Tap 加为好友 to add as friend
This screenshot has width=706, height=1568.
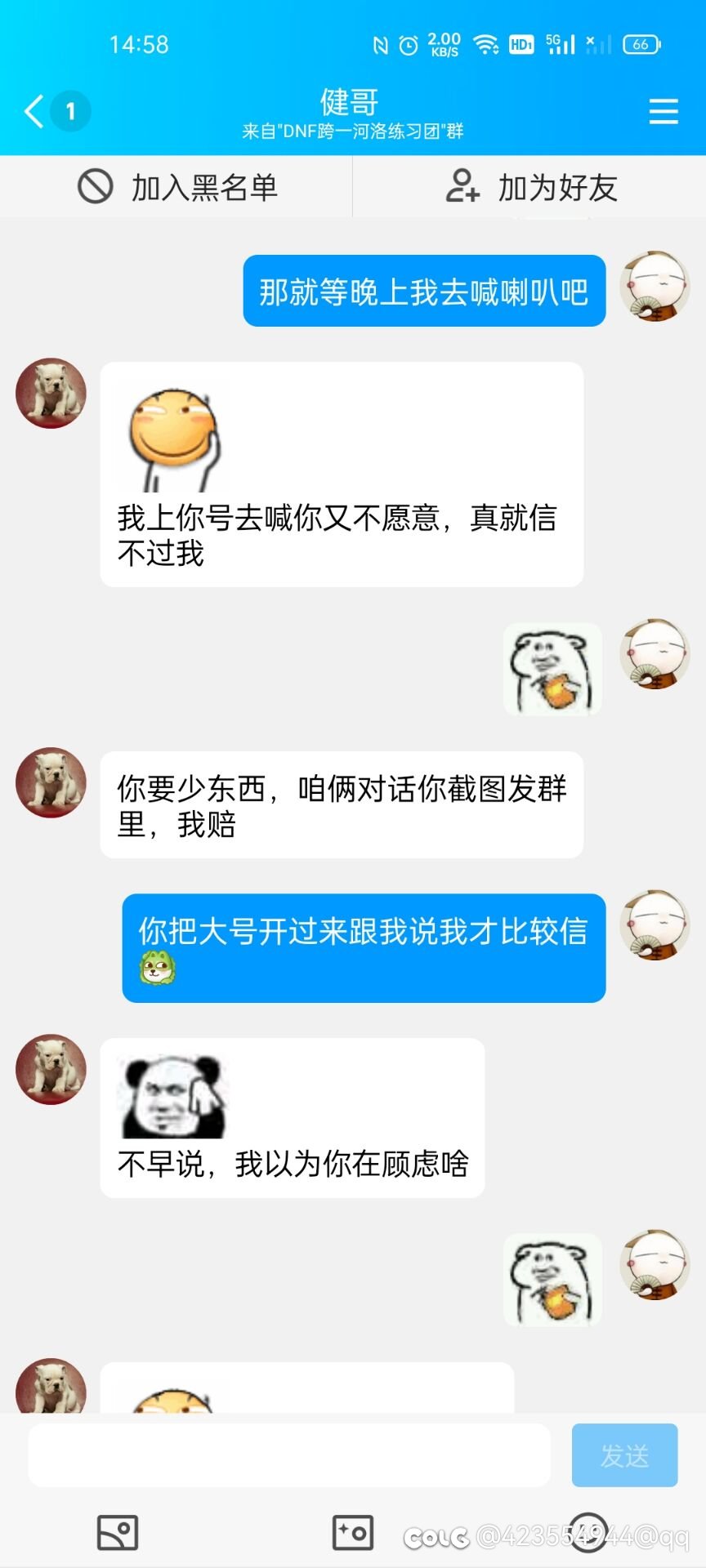pos(529,187)
